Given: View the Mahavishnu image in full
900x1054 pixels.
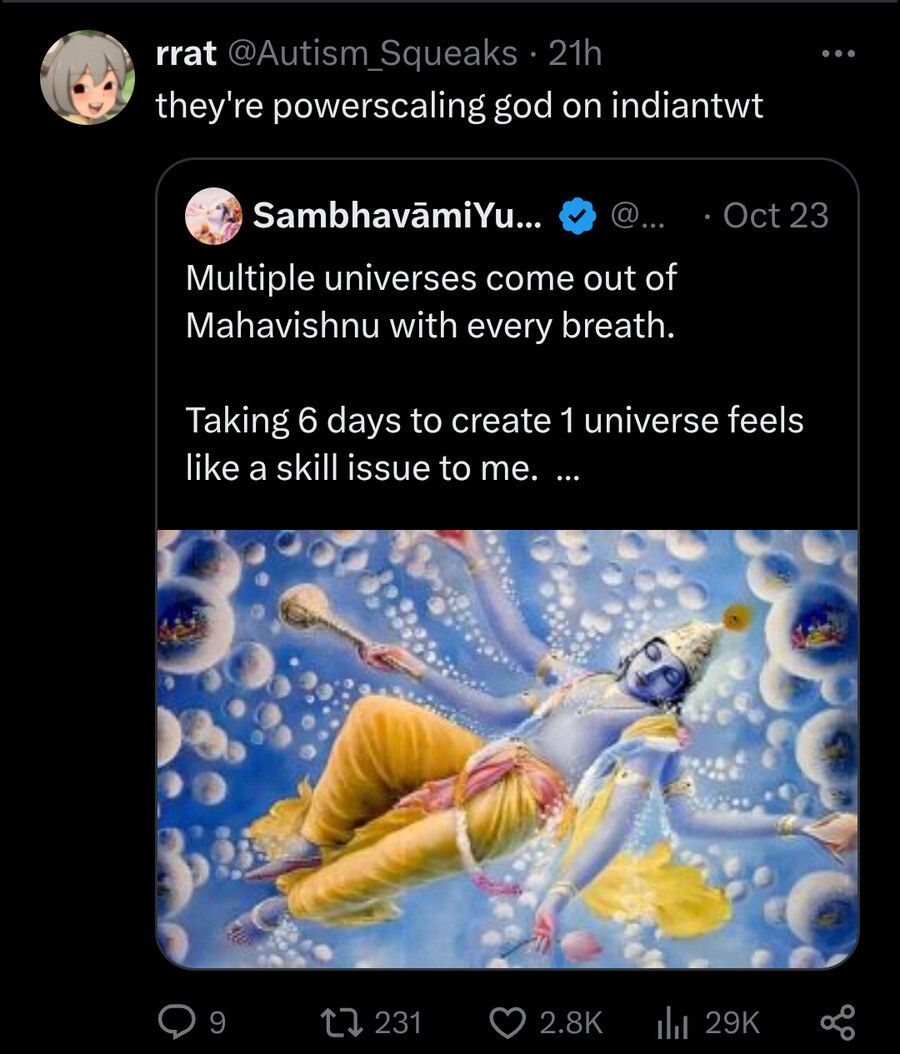Looking at the screenshot, I should pyautogui.click(x=507, y=748).
